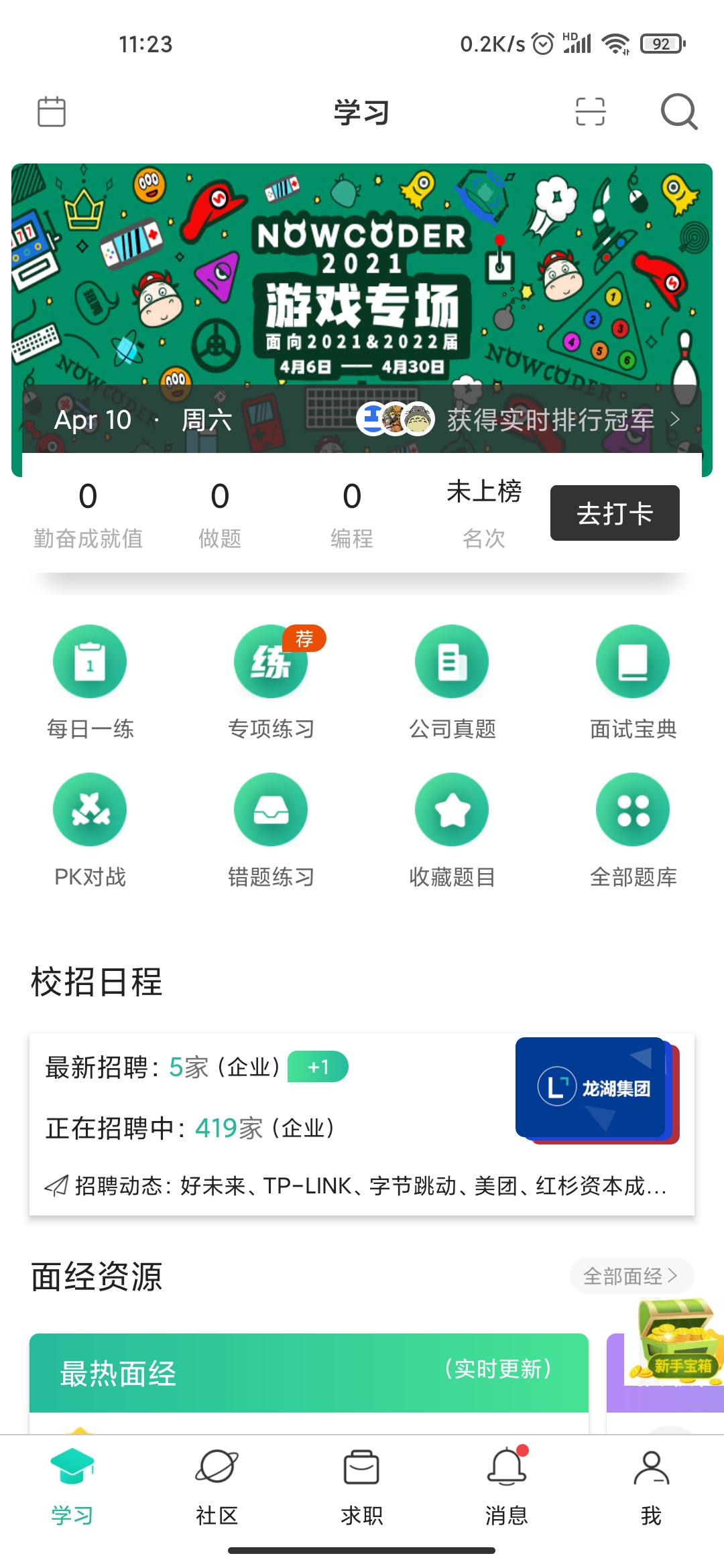Screen dimensions: 724x1568
Task: Open the NOWCODER 2021 游戏专场 banner
Action: click(x=362, y=281)
